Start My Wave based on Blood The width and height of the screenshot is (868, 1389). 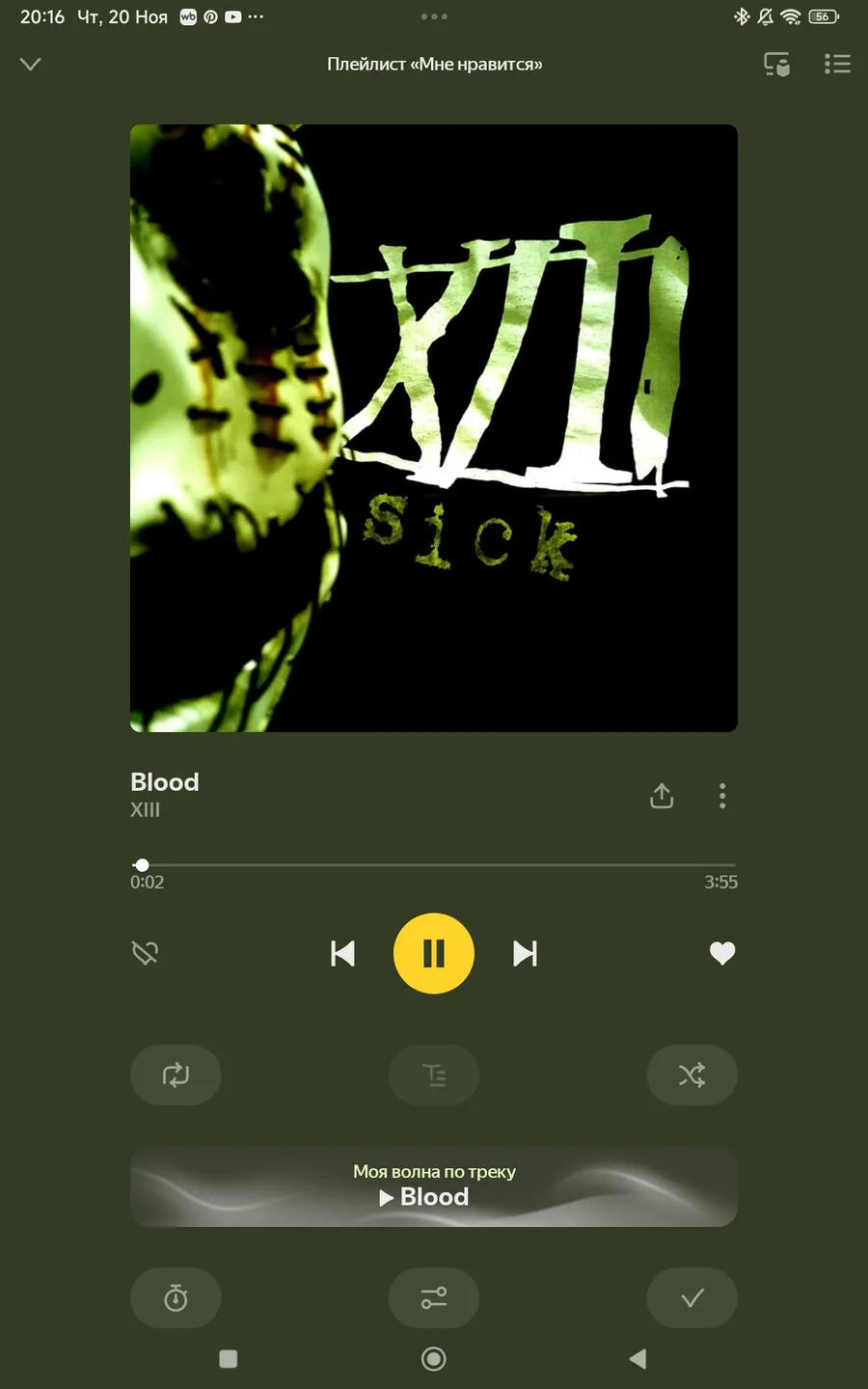point(434,1186)
